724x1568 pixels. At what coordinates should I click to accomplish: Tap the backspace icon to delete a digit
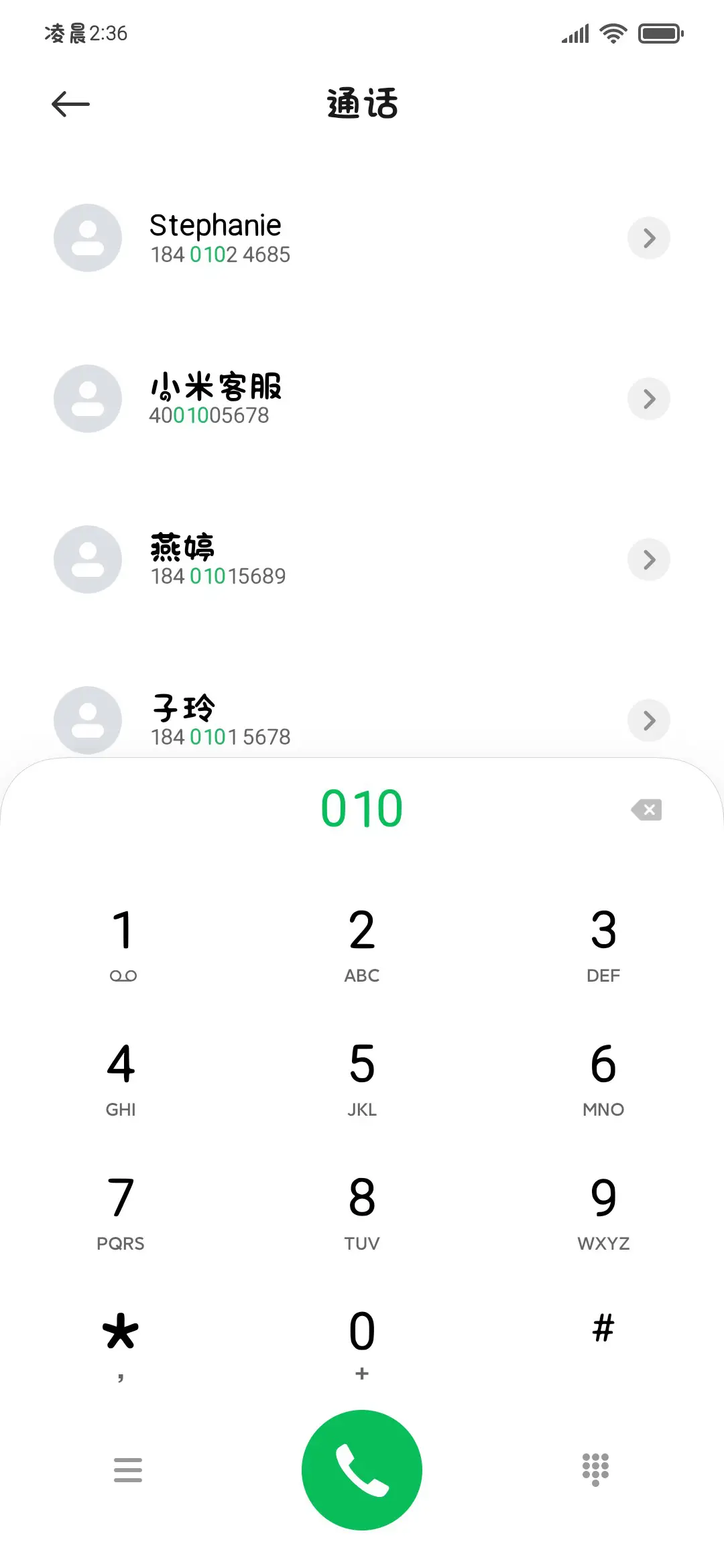pyautogui.click(x=646, y=809)
